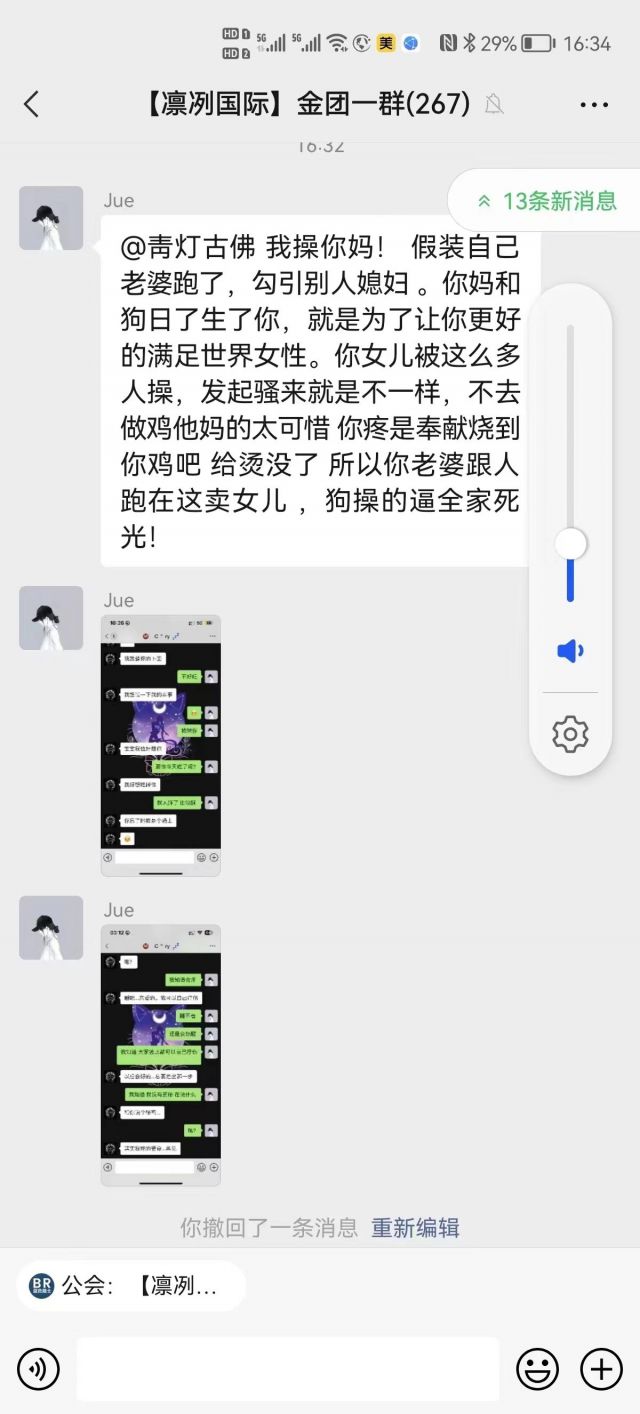The image size is (640, 1414).
Task: Open volume settings gear
Action: coord(570,735)
